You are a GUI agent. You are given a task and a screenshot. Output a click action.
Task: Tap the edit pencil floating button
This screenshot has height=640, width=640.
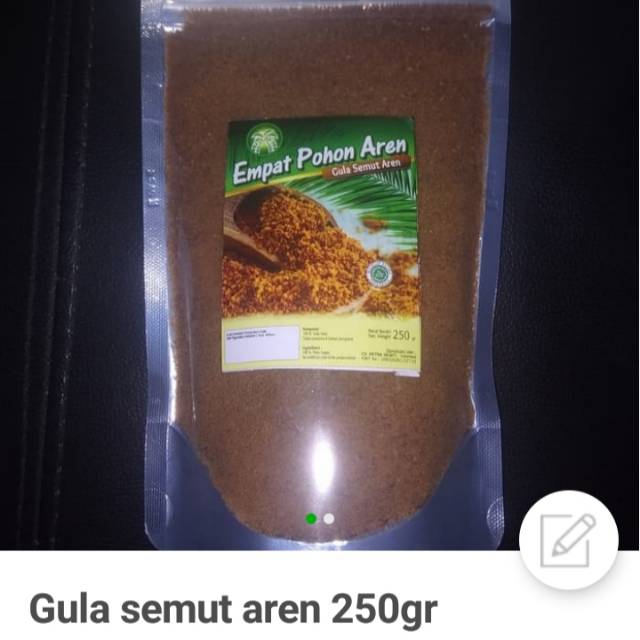pos(569,540)
